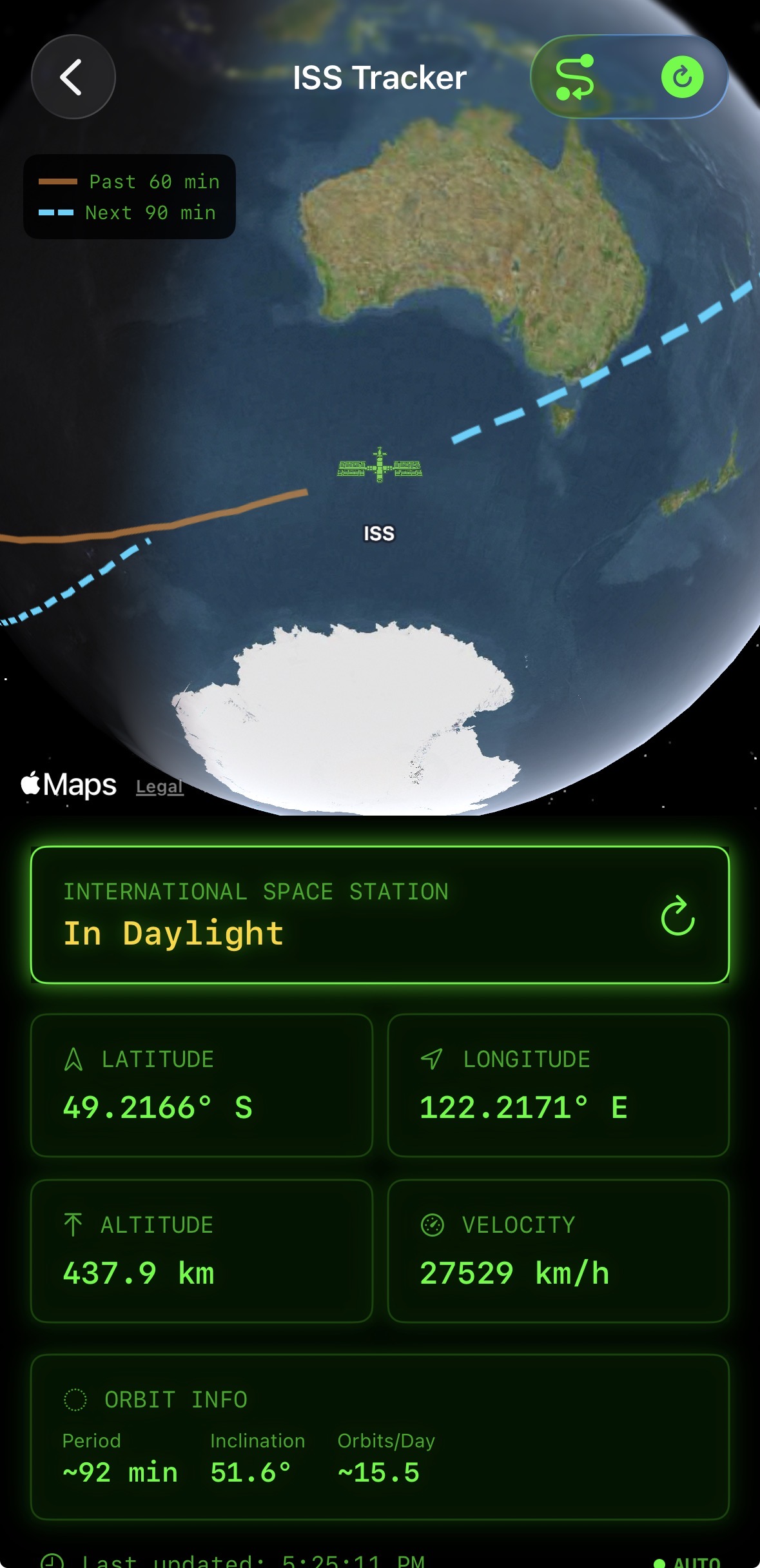Toggle the Next 90 min path legend

(128, 213)
